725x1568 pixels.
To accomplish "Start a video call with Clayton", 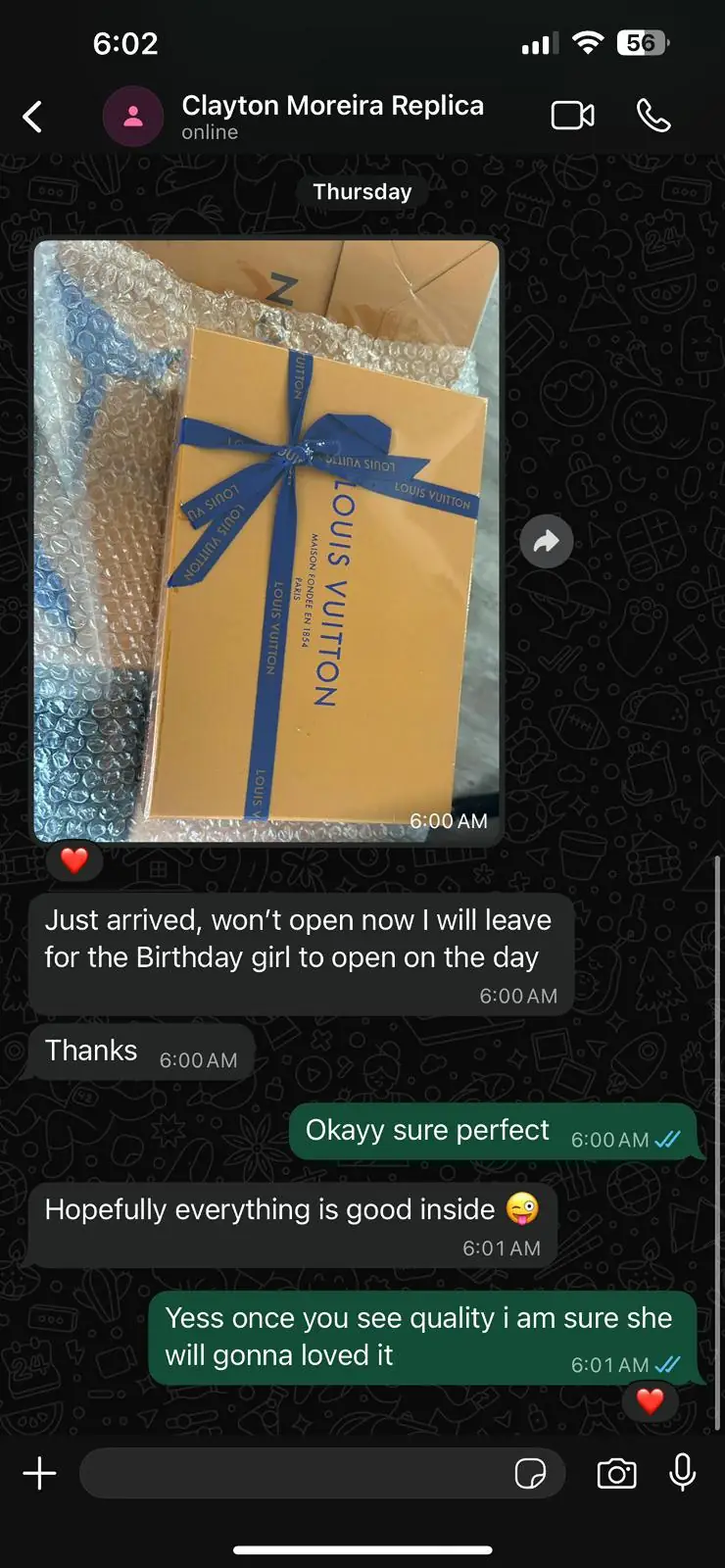I will (573, 116).
